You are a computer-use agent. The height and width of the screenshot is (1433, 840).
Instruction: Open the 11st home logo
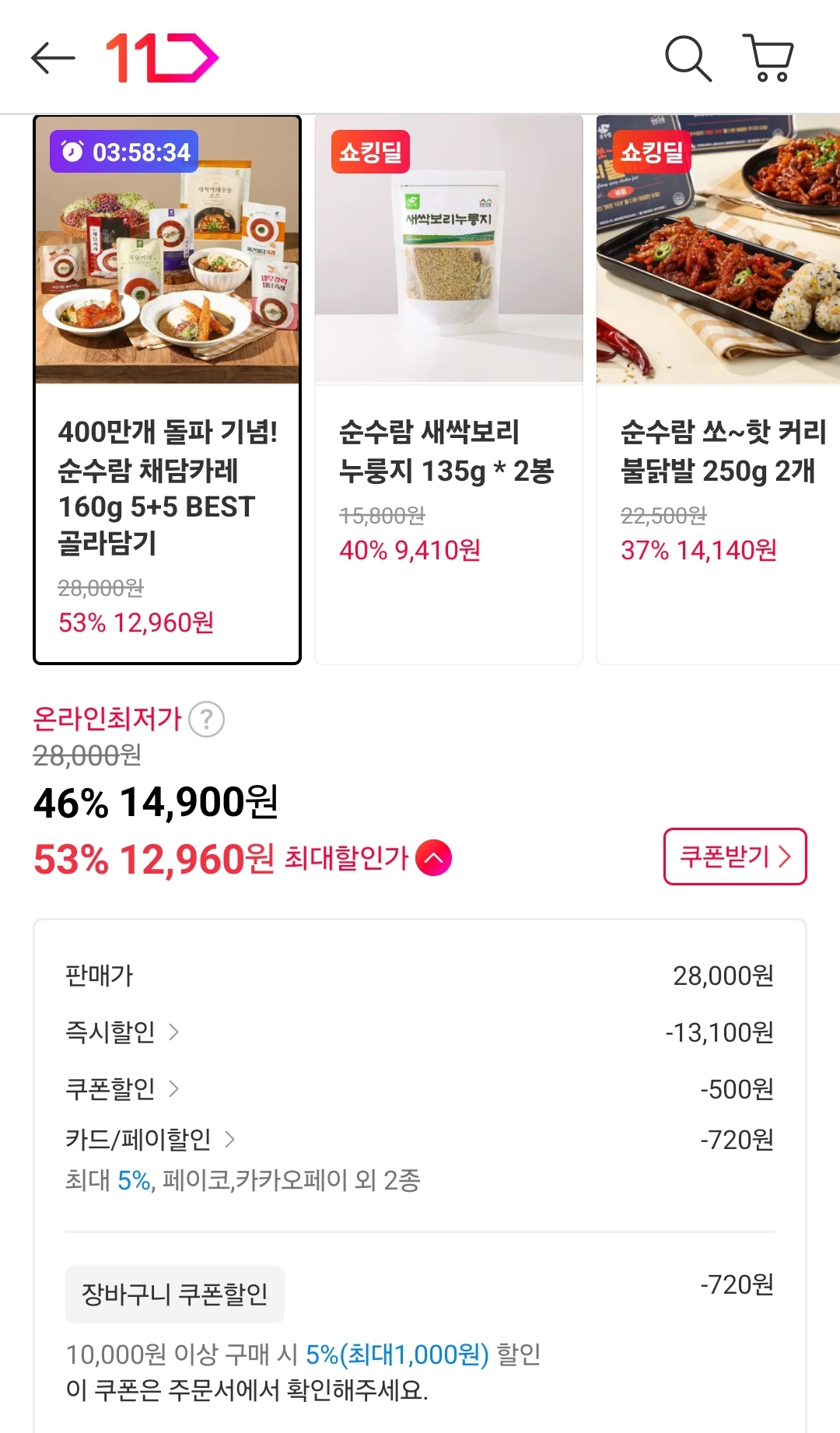162,58
